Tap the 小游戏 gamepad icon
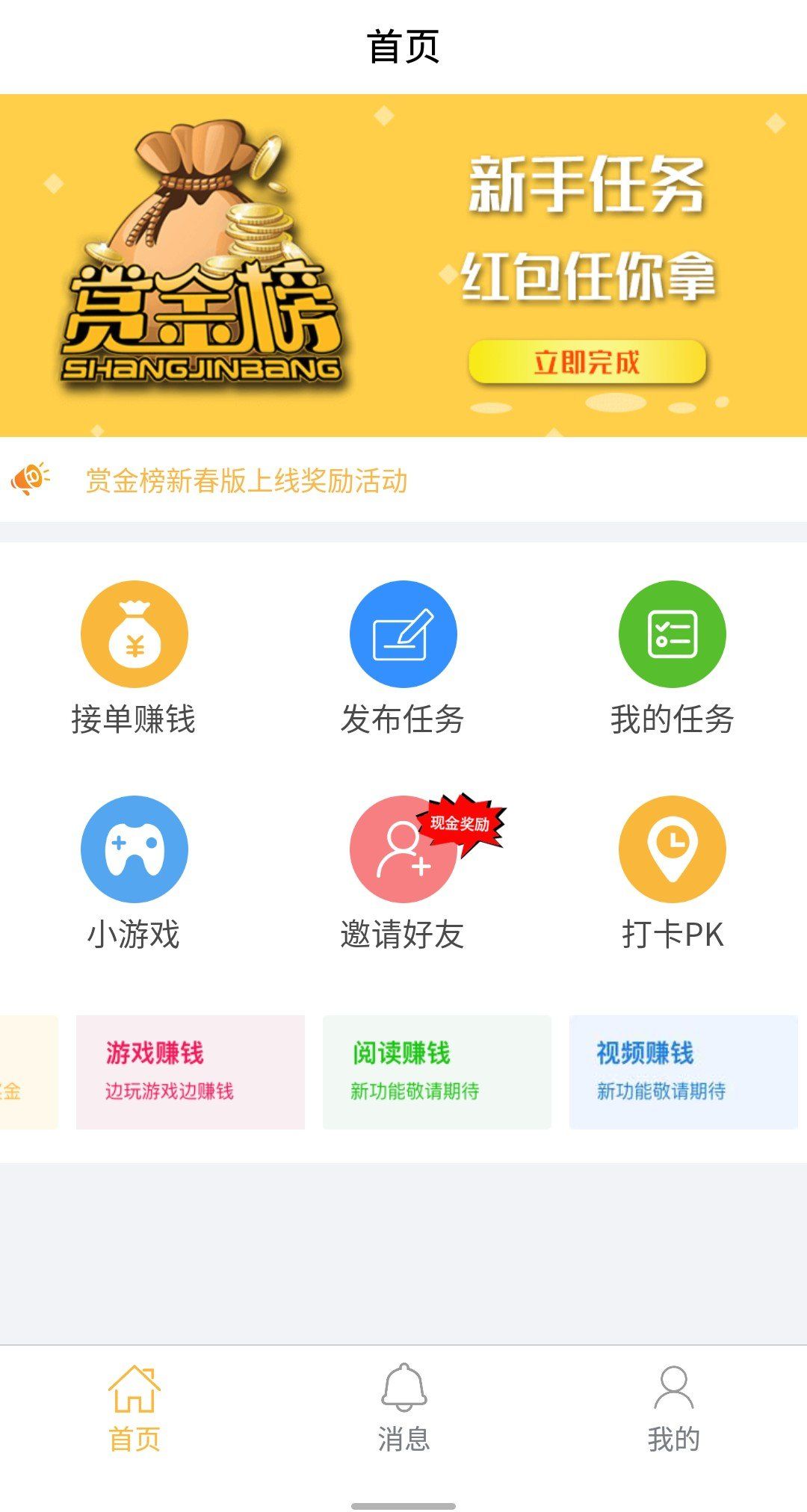 click(134, 849)
